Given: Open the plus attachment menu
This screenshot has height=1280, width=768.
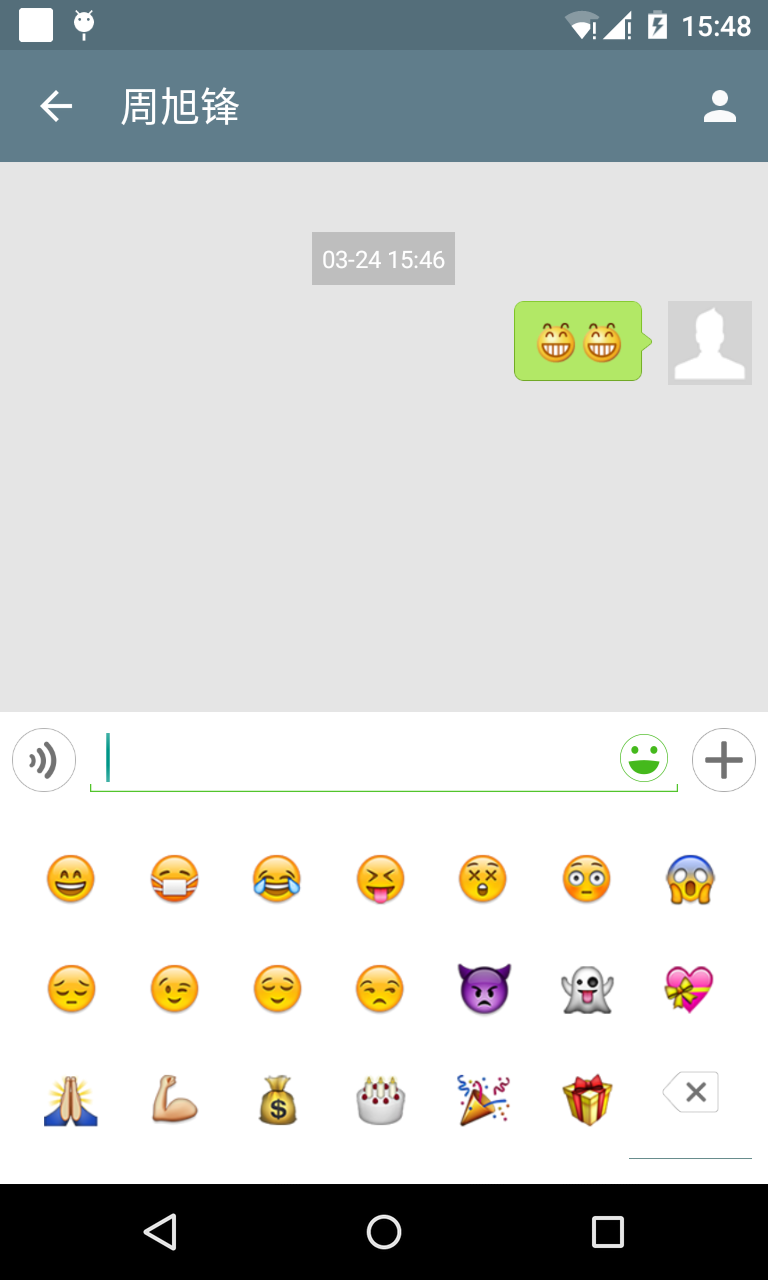Looking at the screenshot, I should pyautogui.click(x=724, y=760).
